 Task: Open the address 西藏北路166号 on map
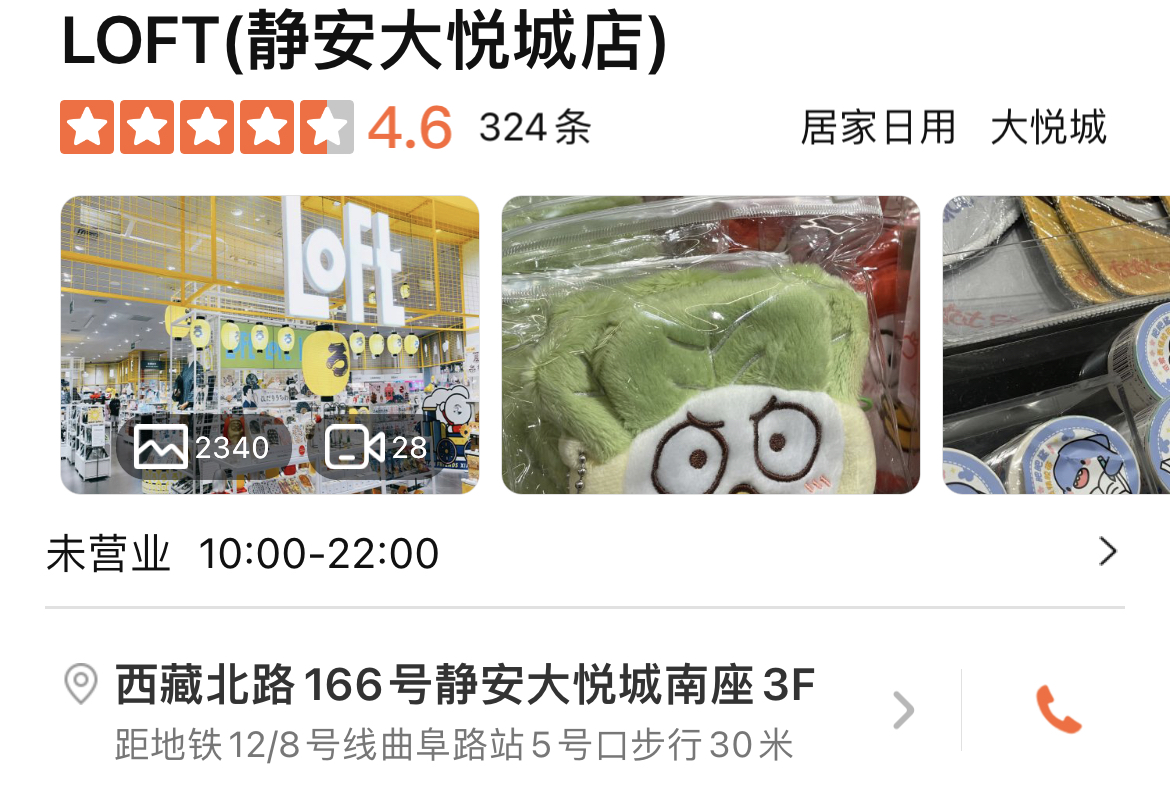[x=465, y=687]
